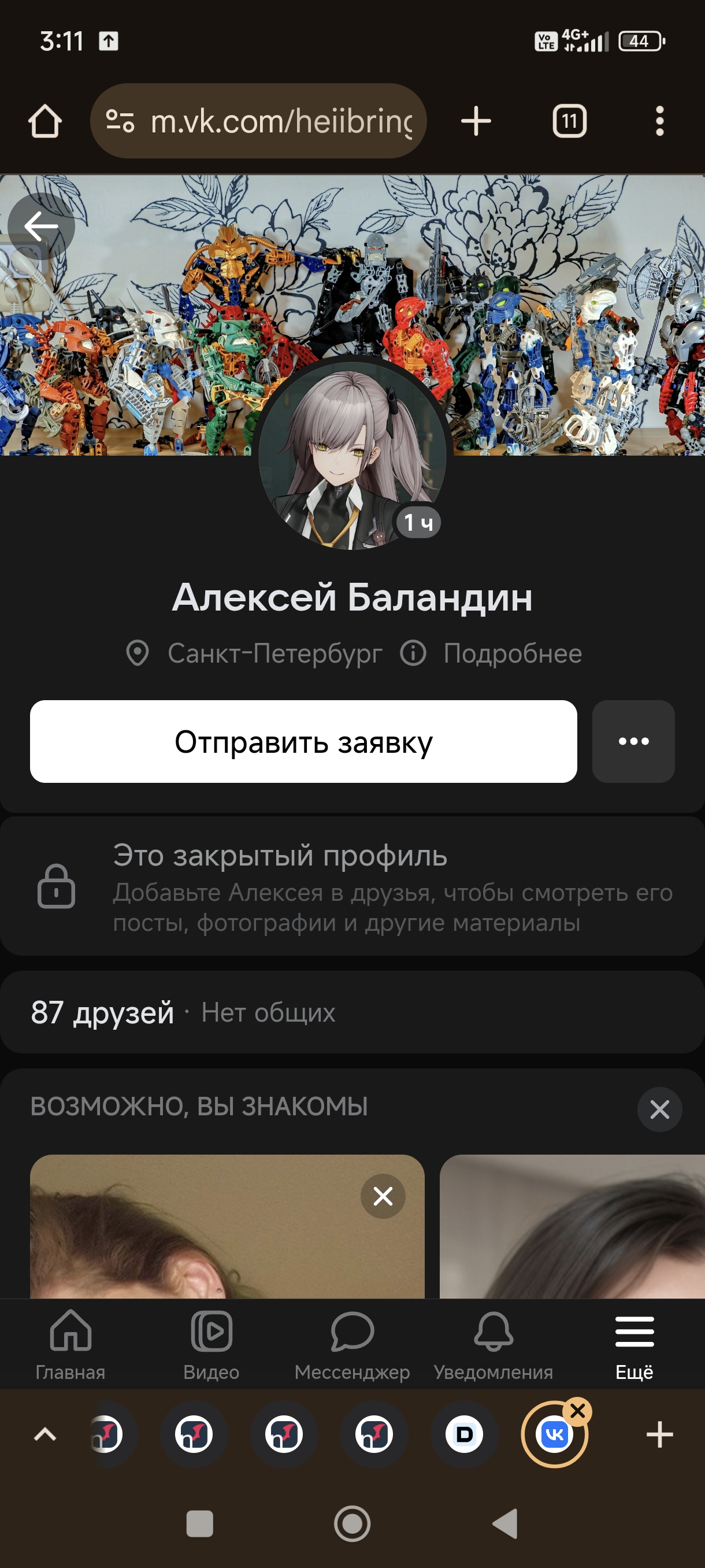Open the Мессенджер tab

click(352, 1345)
